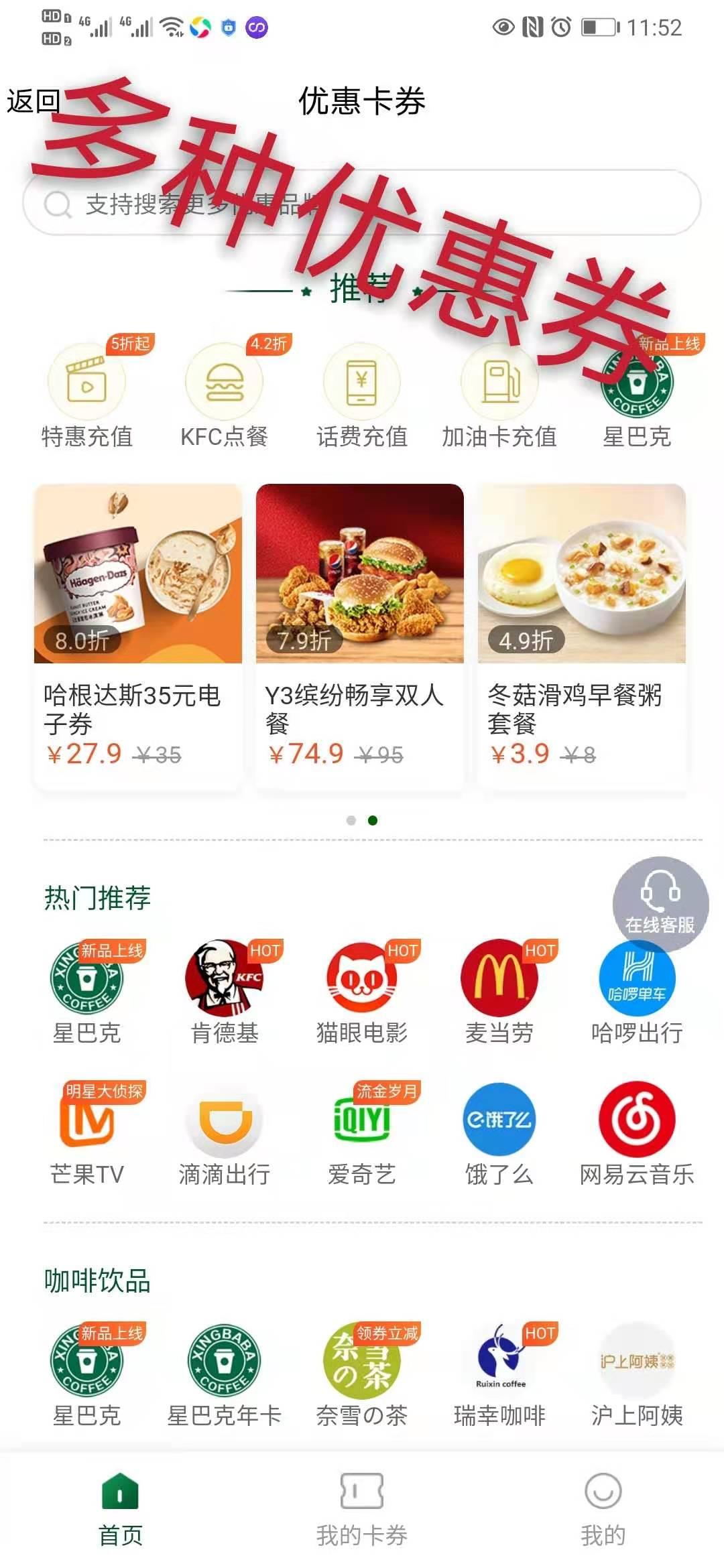Open KFC点餐 shortcut

tap(225, 395)
